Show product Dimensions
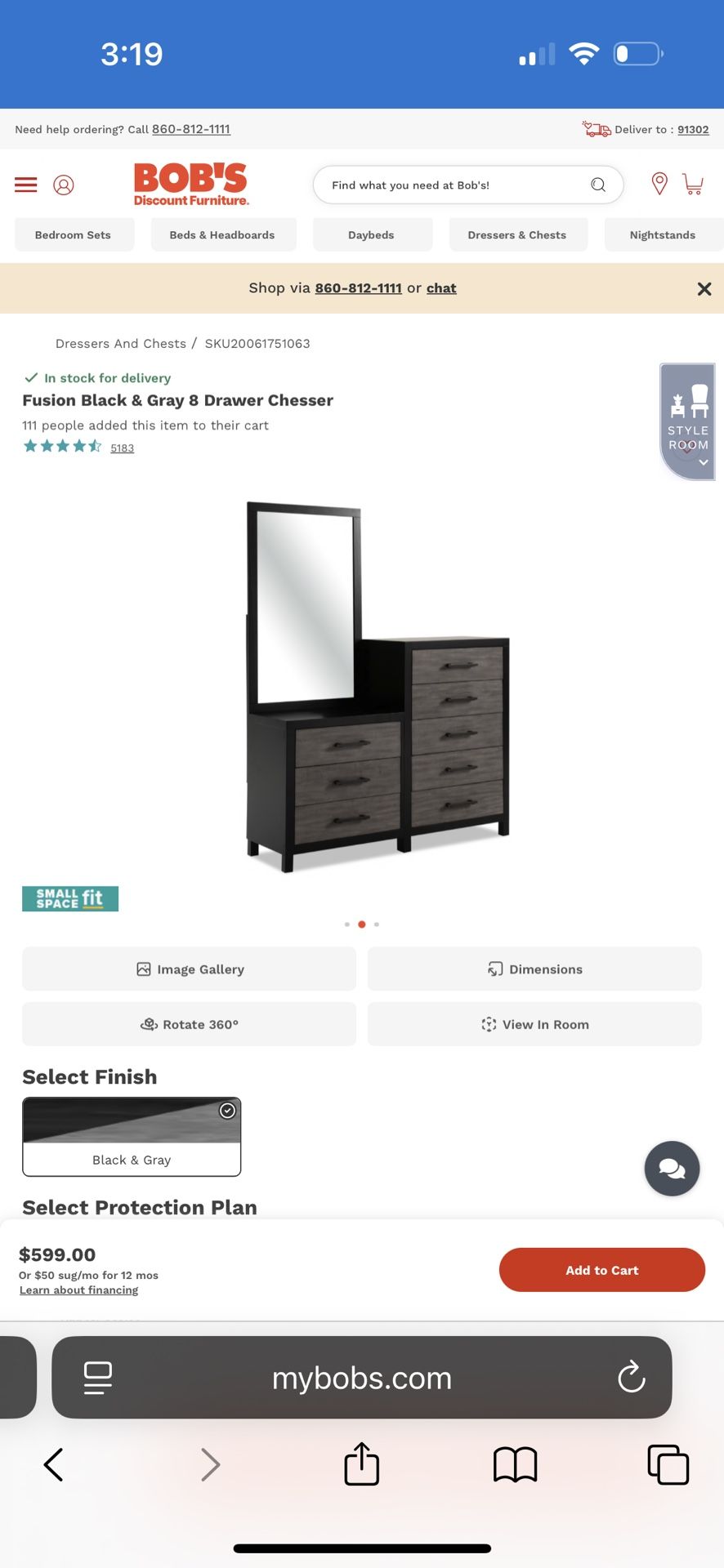Screen dimensions: 724x1568 click(534, 969)
